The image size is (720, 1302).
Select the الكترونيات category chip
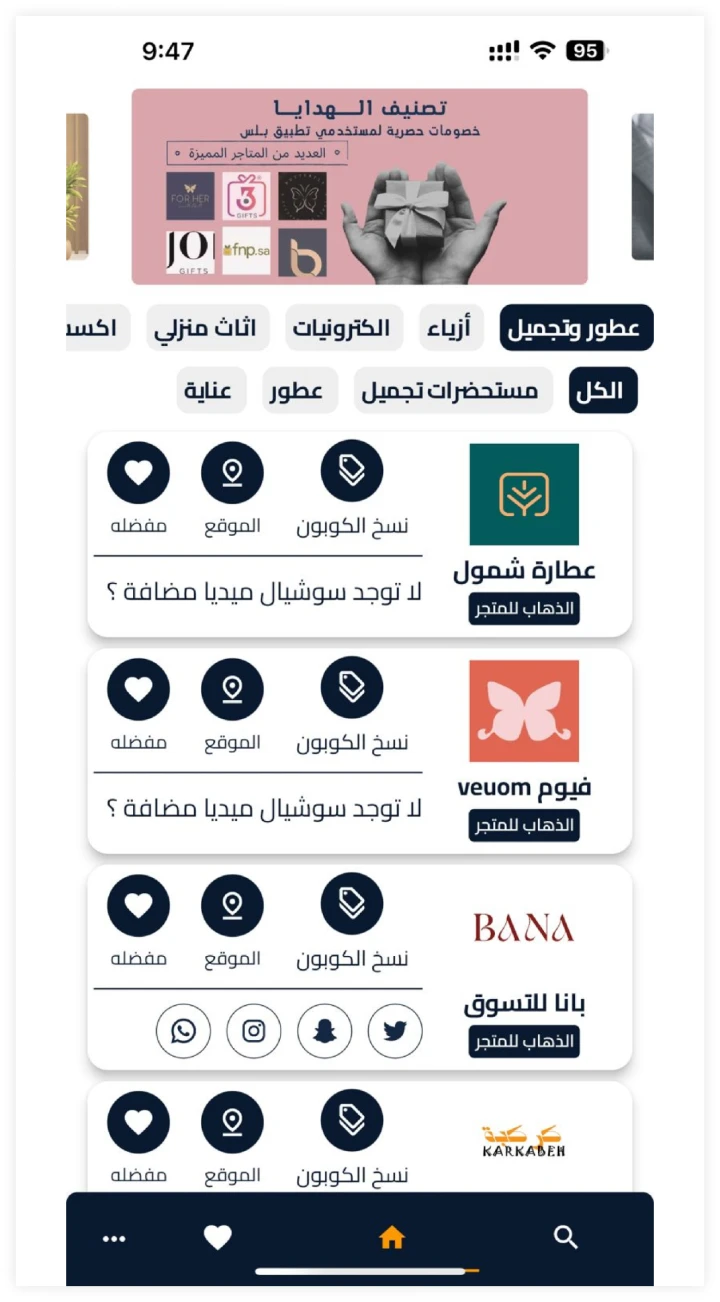tap(343, 328)
